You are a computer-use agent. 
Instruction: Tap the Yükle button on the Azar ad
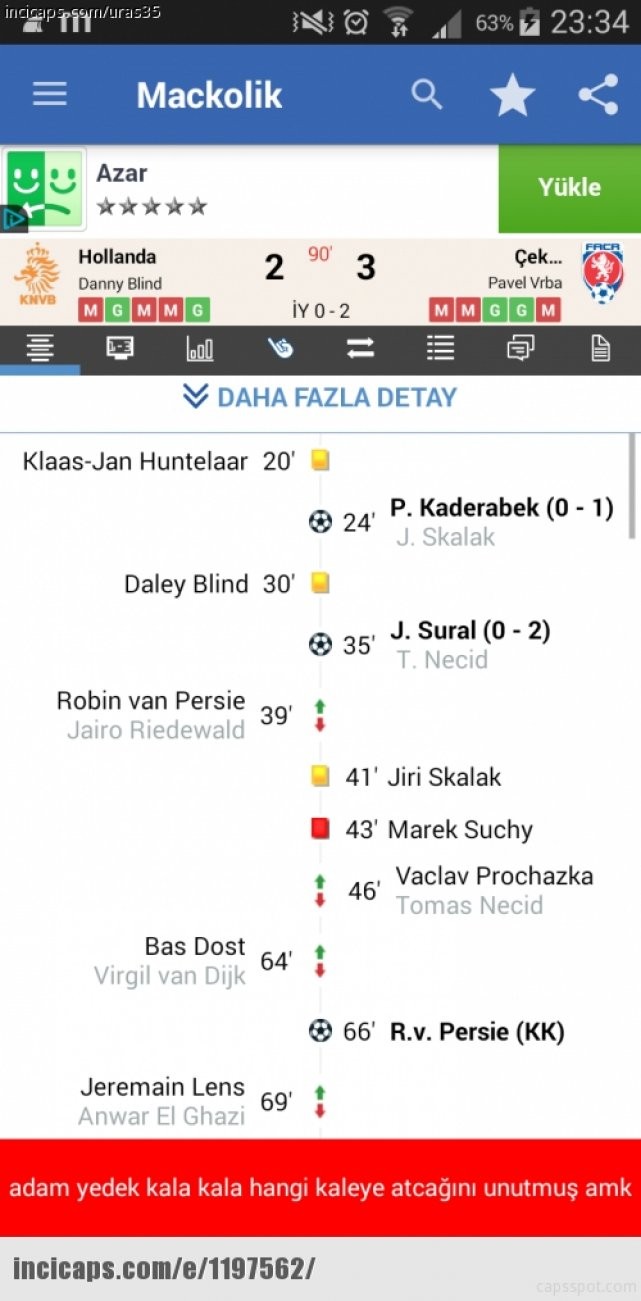click(x=570, y=187)
